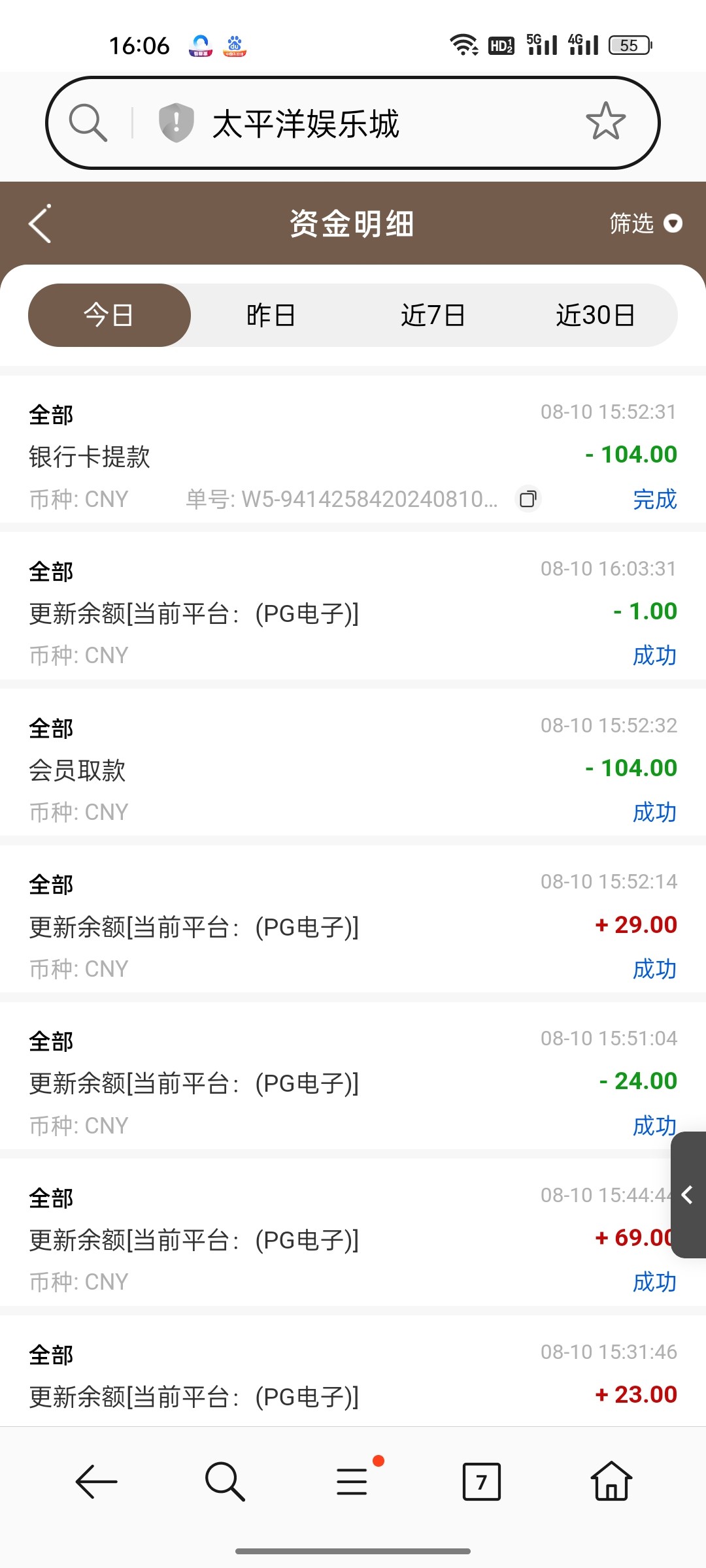Copy the 银行卡提款 order number
Screen dimensions: 706x1568
528,499
